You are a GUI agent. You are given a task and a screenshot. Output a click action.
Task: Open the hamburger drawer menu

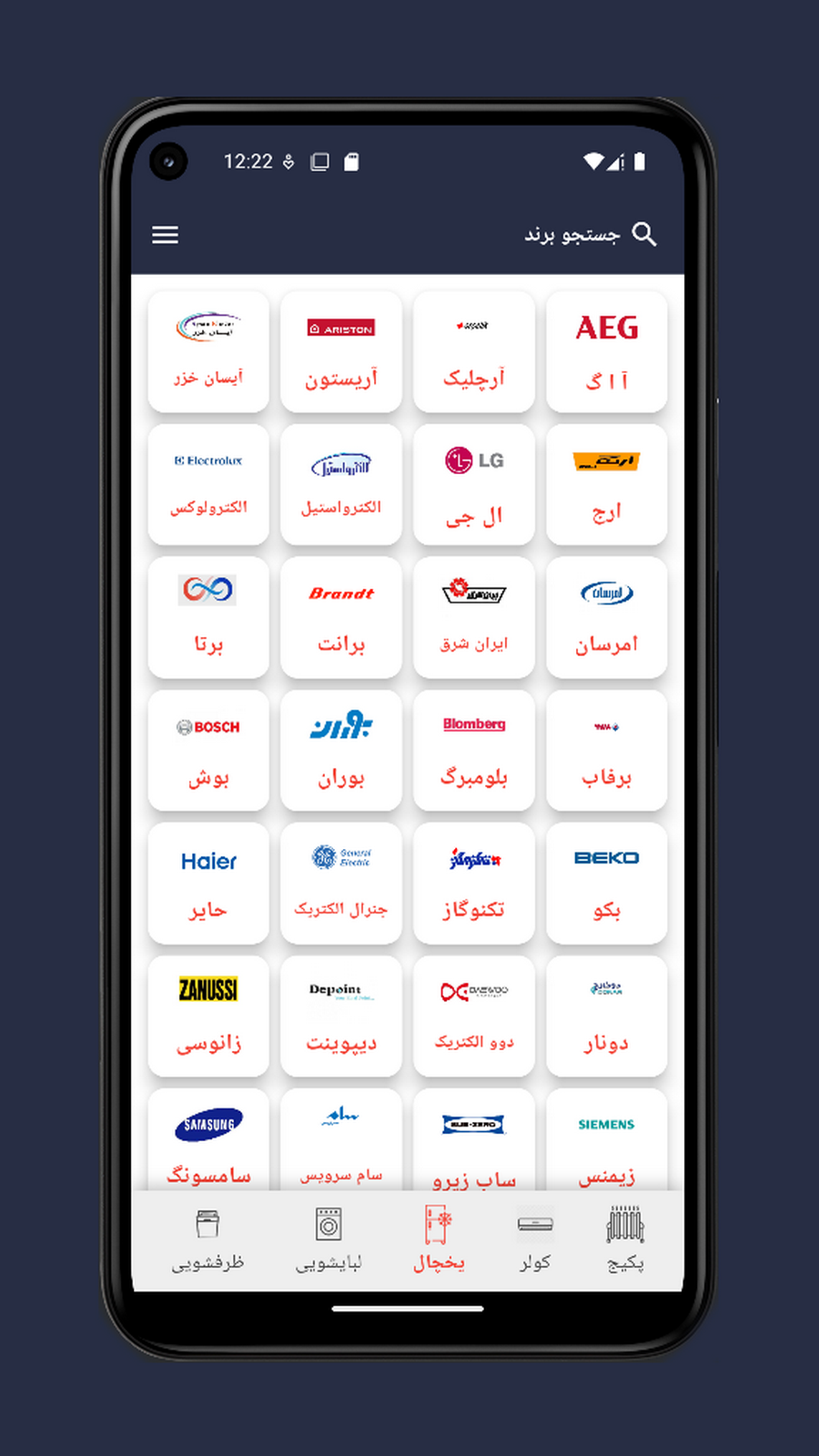165,235
